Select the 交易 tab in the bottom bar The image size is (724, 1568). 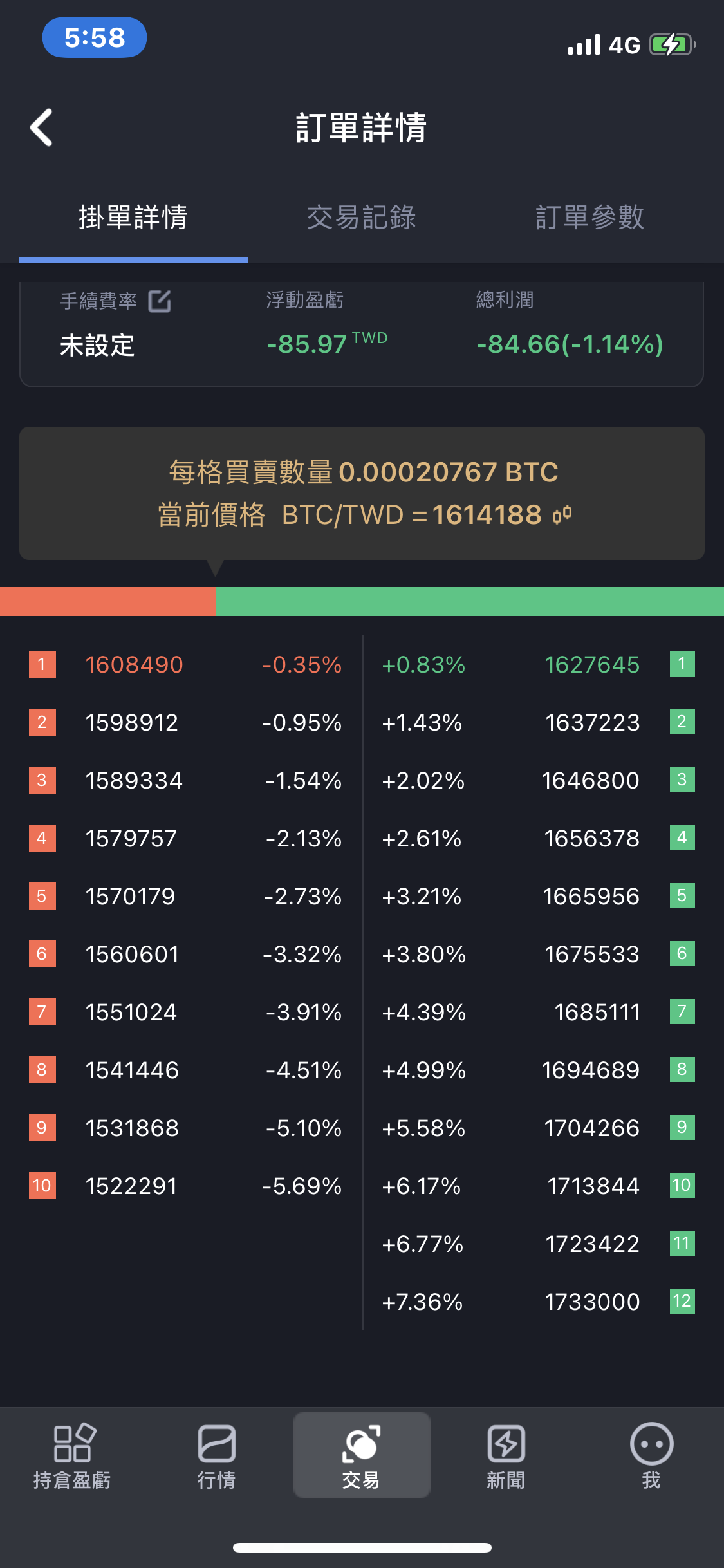coord(362,1455)
